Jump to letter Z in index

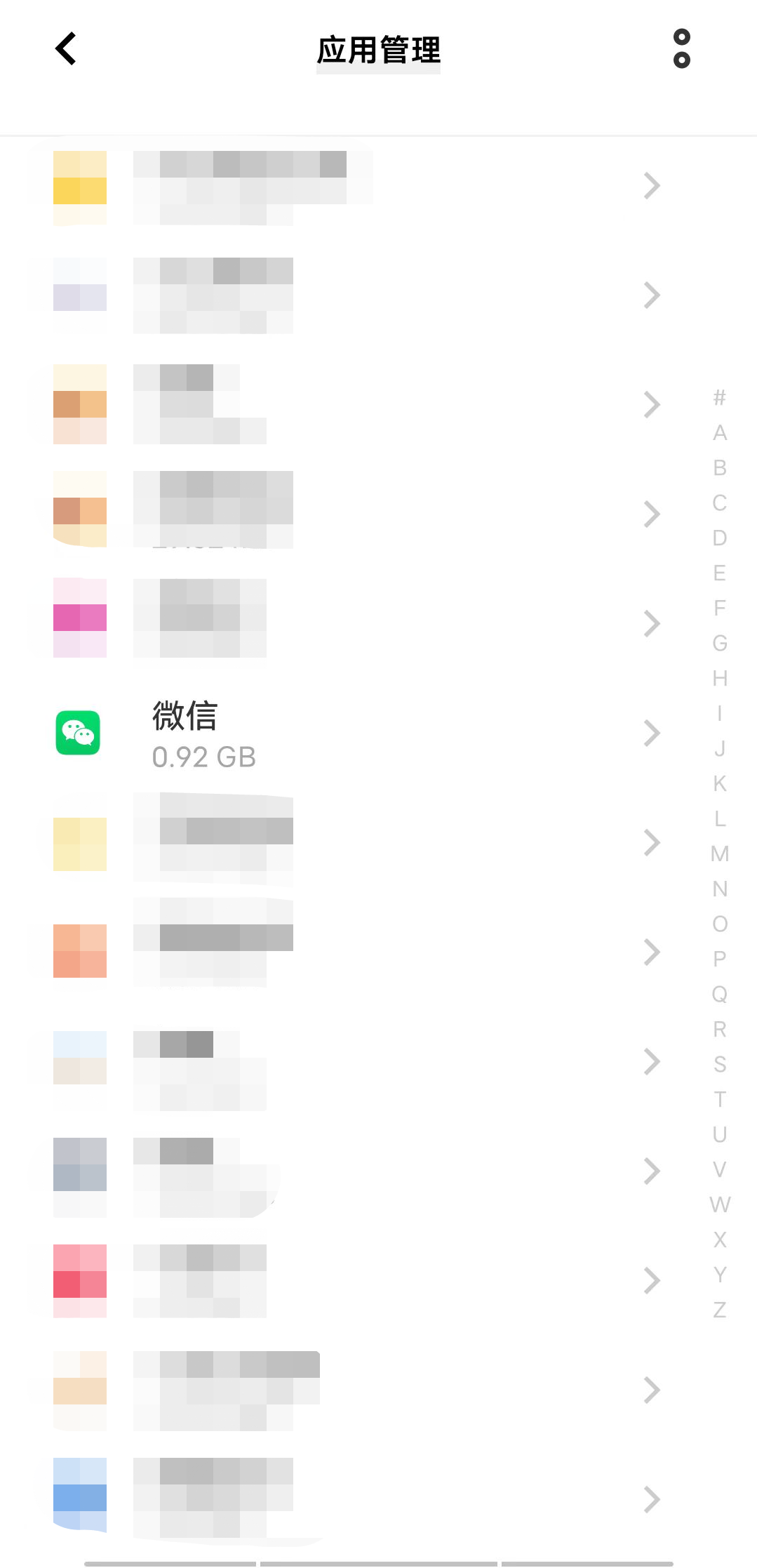720,1310
